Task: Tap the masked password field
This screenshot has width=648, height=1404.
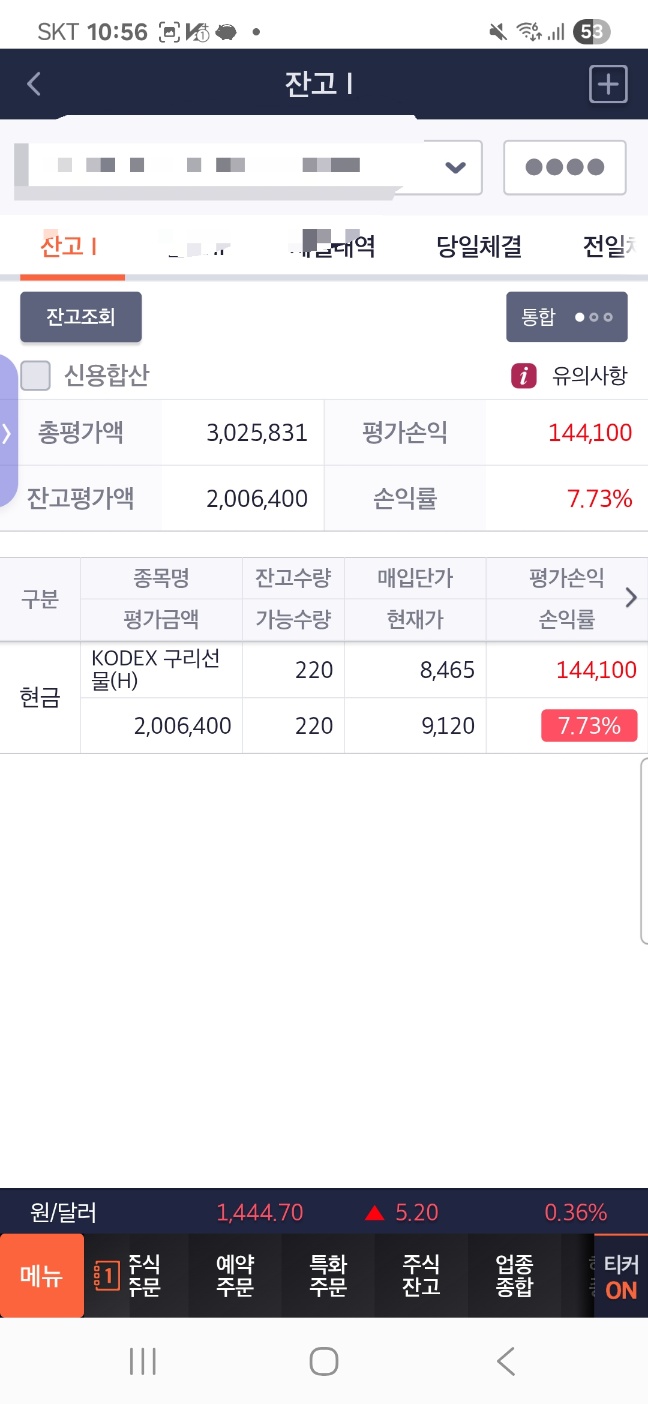Action: pos(564,167)
